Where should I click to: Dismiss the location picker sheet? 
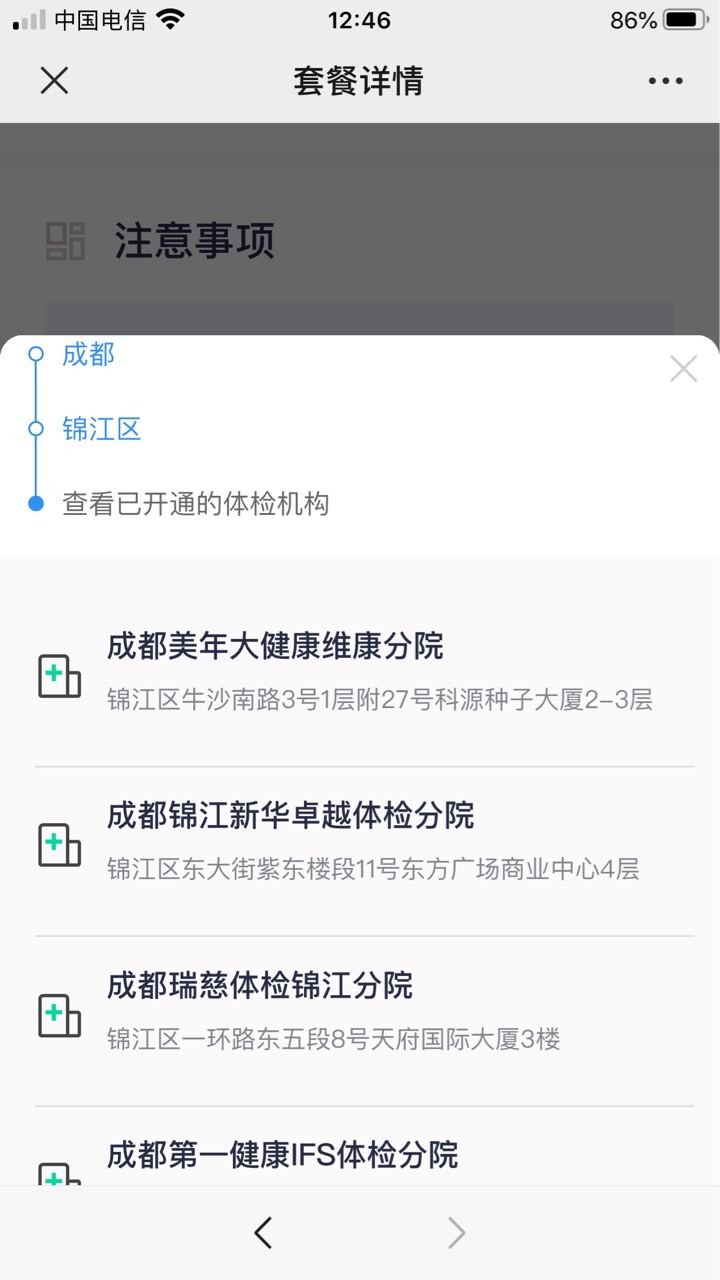coord(684,369)
